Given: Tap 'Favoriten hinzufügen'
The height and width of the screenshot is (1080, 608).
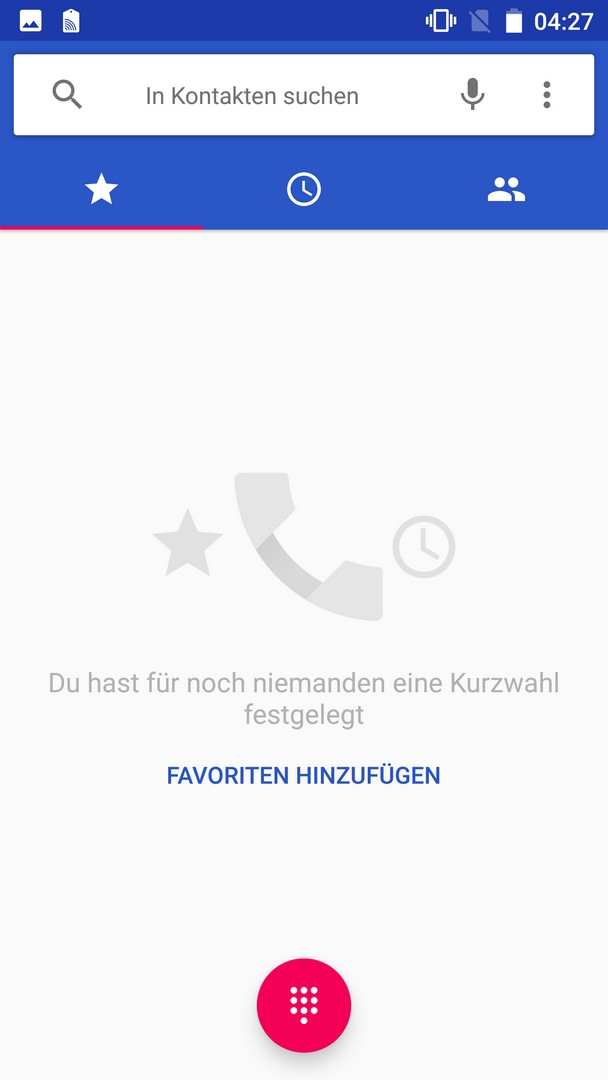Looking at the screenshot, I should 303,775.
